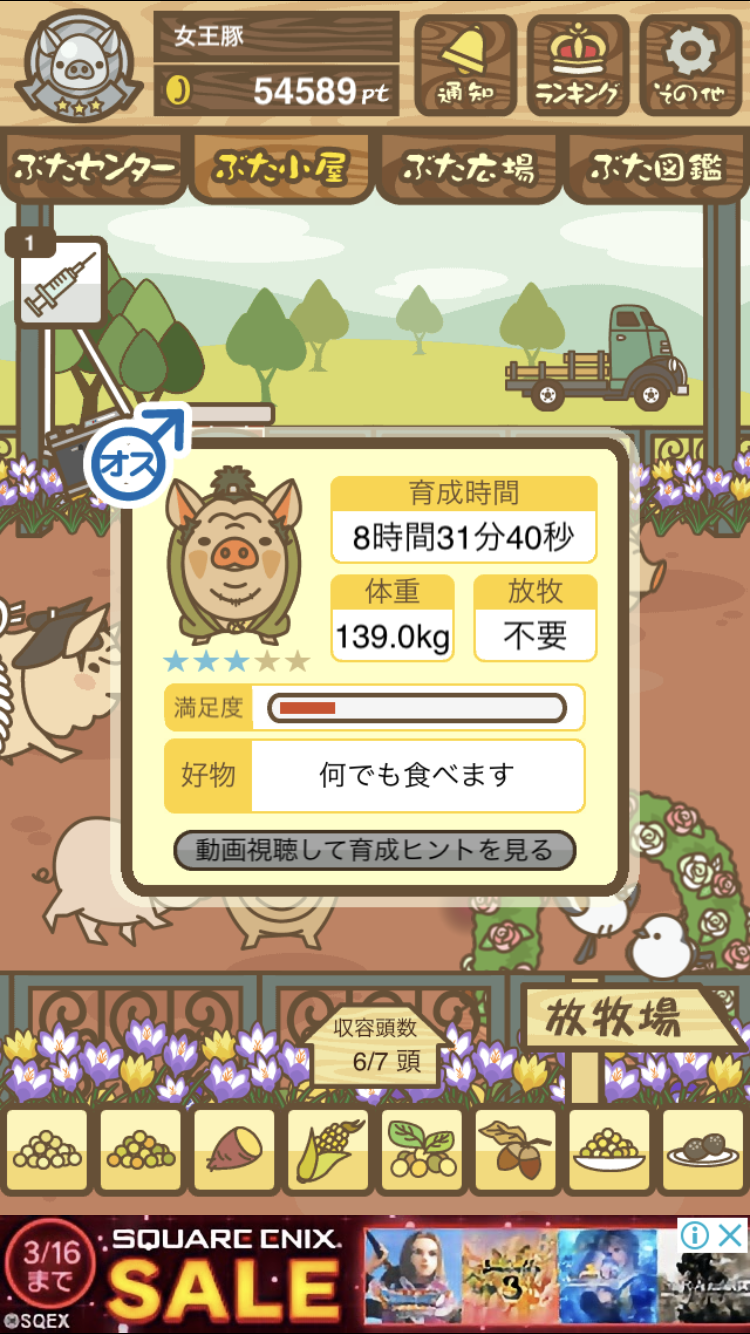
Task: Open the Square Enix sale ad banner
Action: pyautogui.click(x=375, y=1275)
